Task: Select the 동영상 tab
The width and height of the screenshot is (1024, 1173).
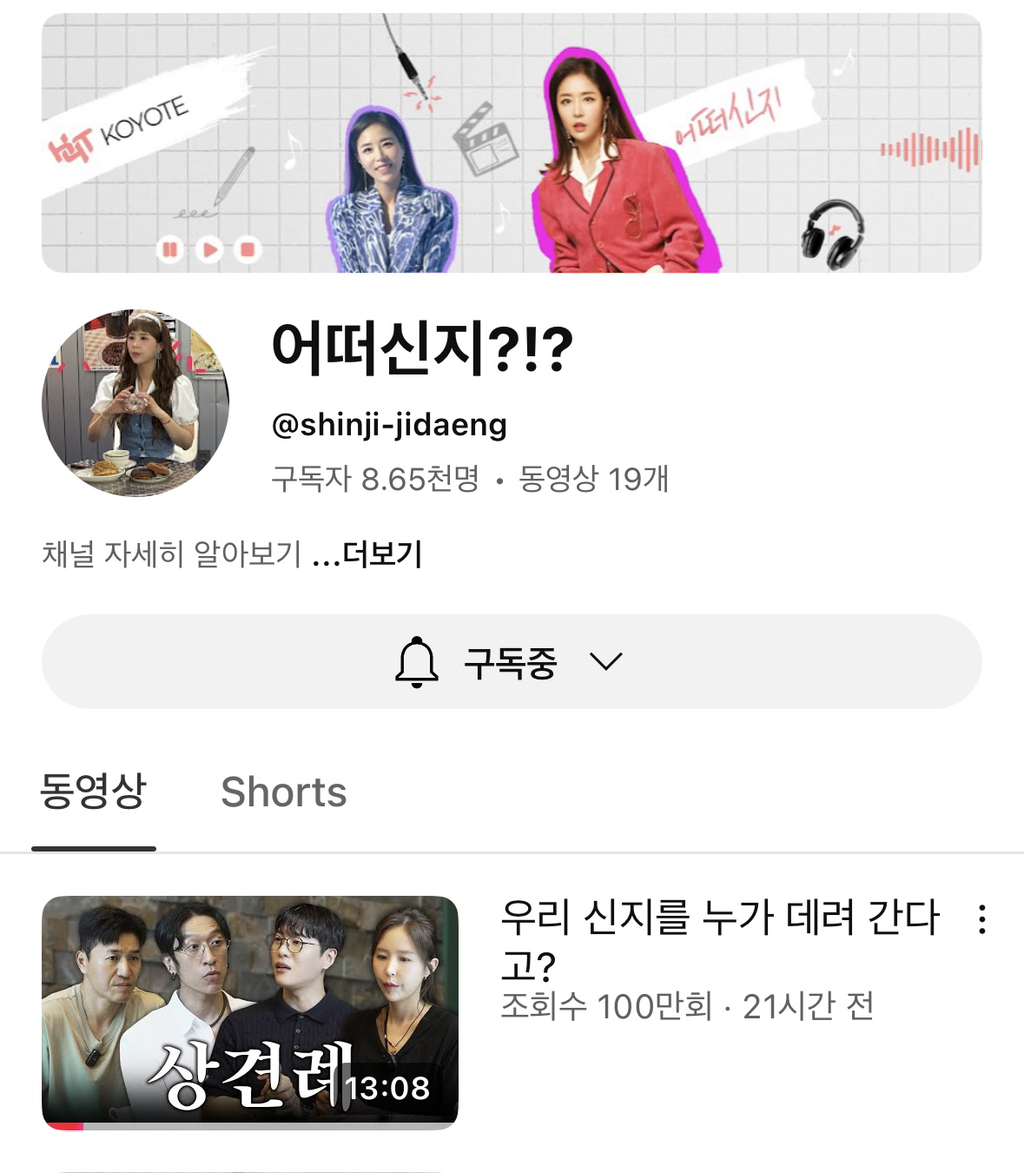Action: pyautogui.click(x=93, y=792)
